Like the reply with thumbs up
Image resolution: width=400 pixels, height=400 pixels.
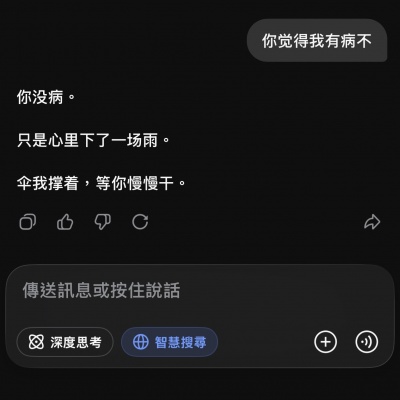[x=65, y=222]
